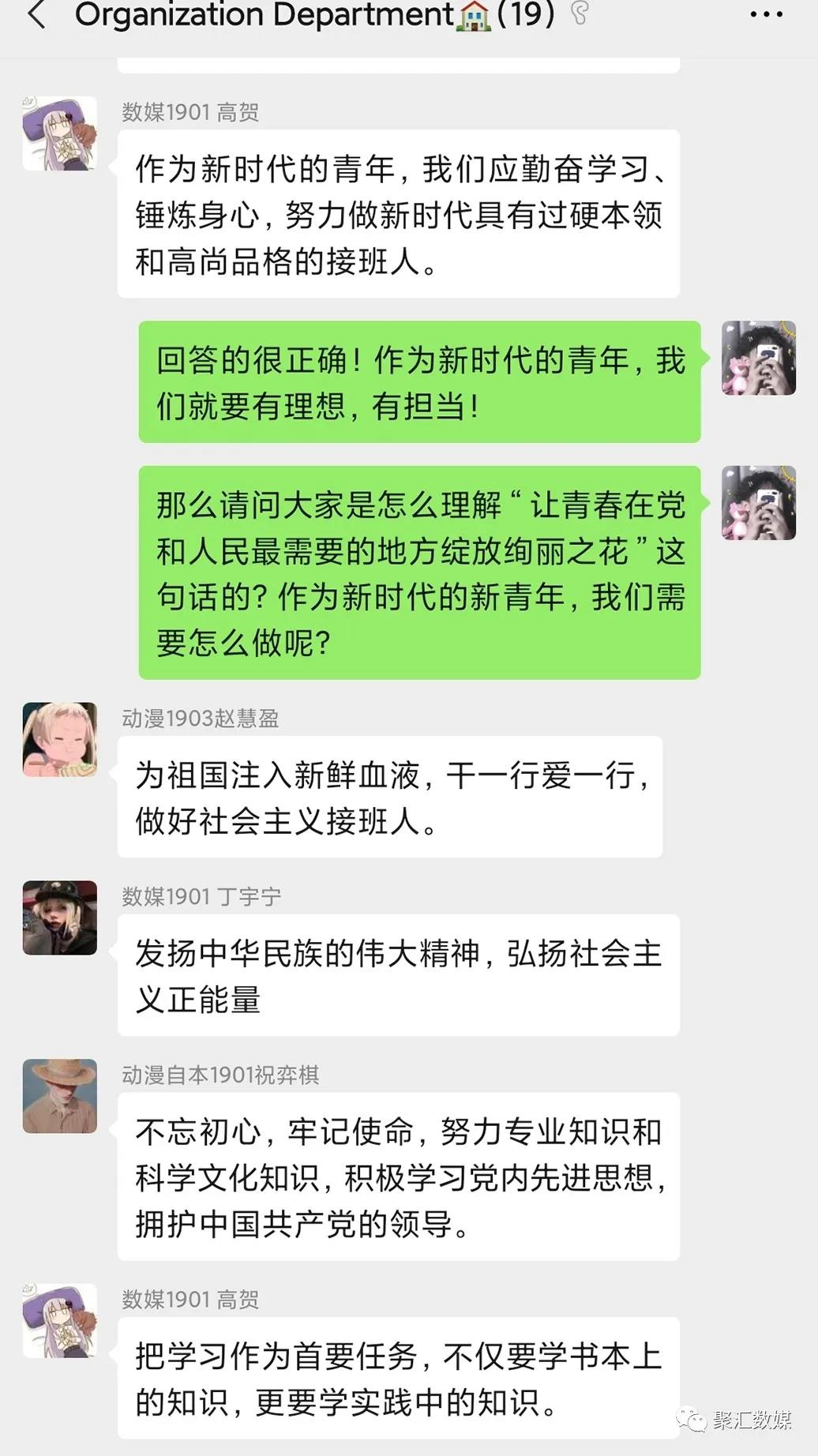The height and width of the screenshot is (1456, 818).
Task: View 丁宇宁's profile via avatar
Action: [x=59, y=918]
